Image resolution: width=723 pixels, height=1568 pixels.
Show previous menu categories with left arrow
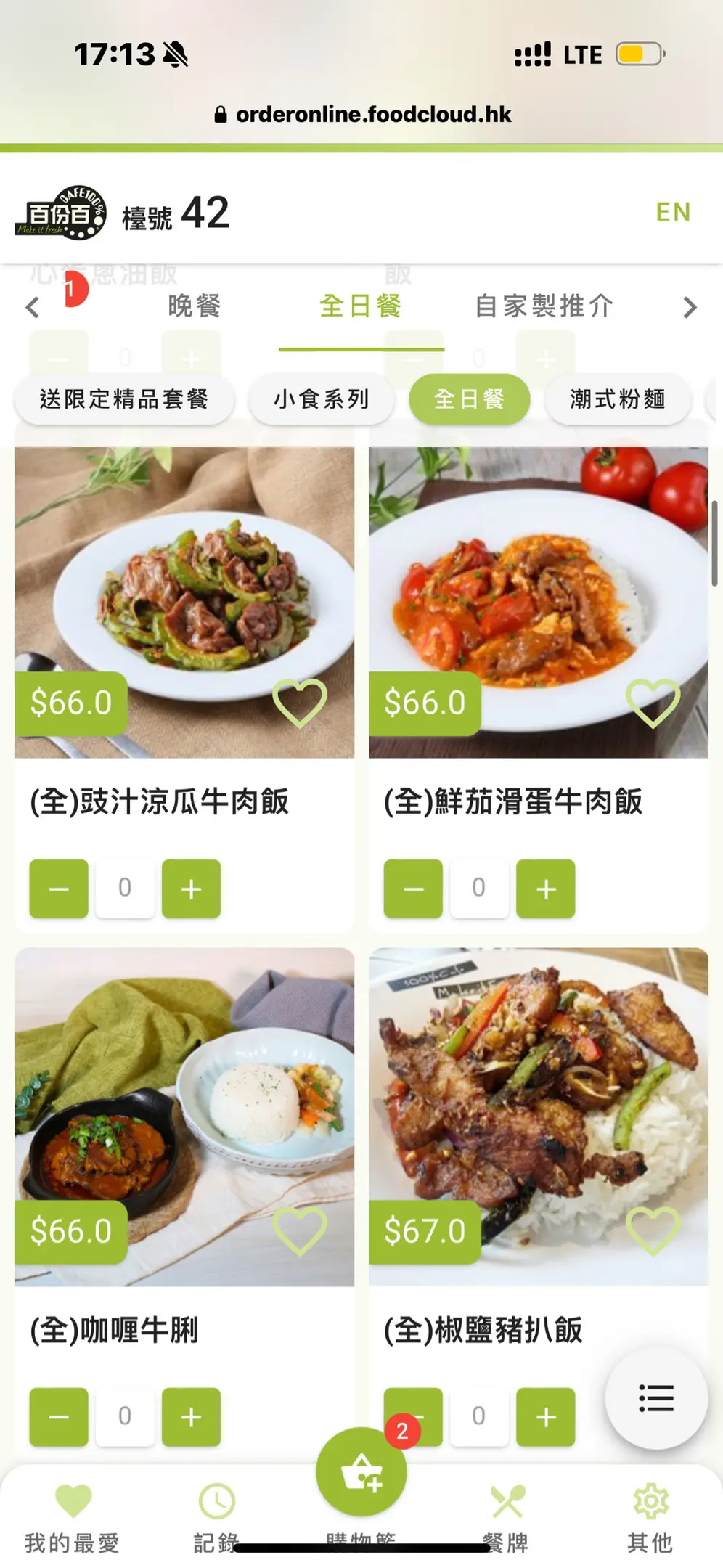[x=33, y=308]
